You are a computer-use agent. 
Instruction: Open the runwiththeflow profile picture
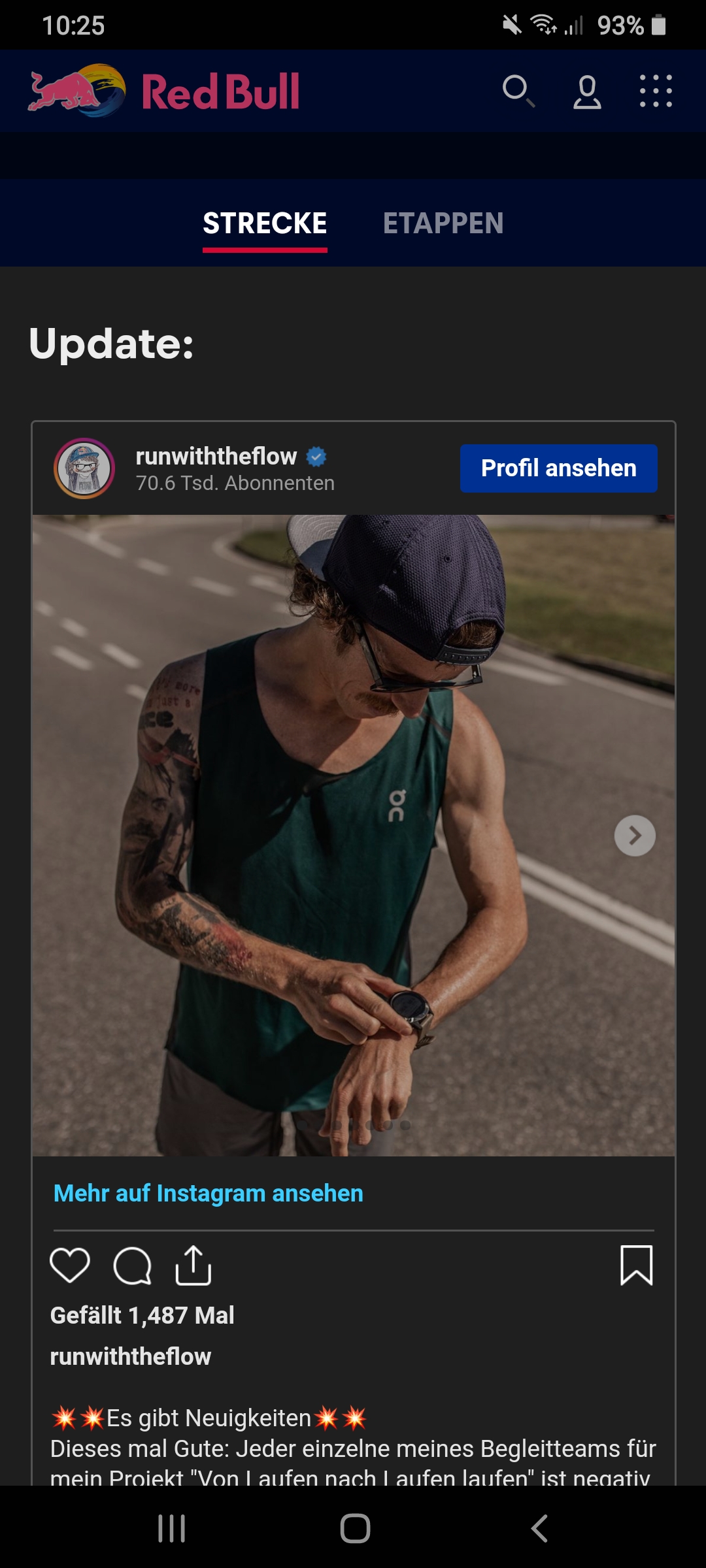(84, 468)
